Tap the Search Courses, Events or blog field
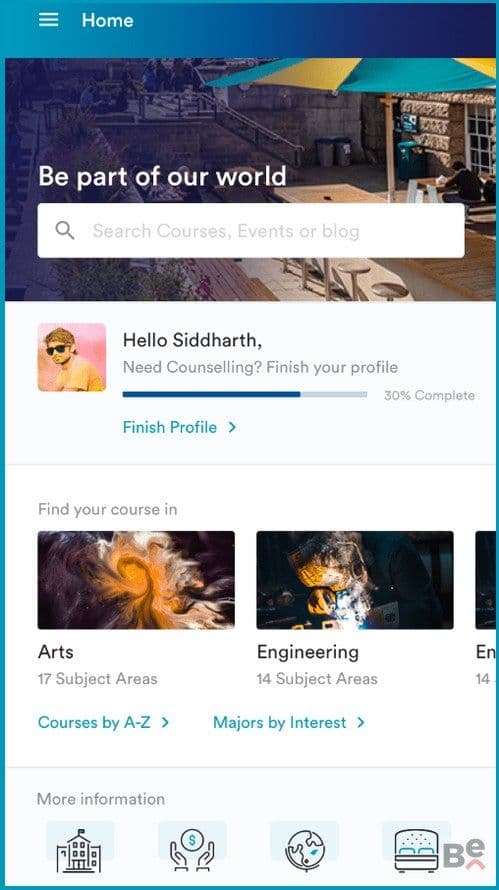 [250, 230]
